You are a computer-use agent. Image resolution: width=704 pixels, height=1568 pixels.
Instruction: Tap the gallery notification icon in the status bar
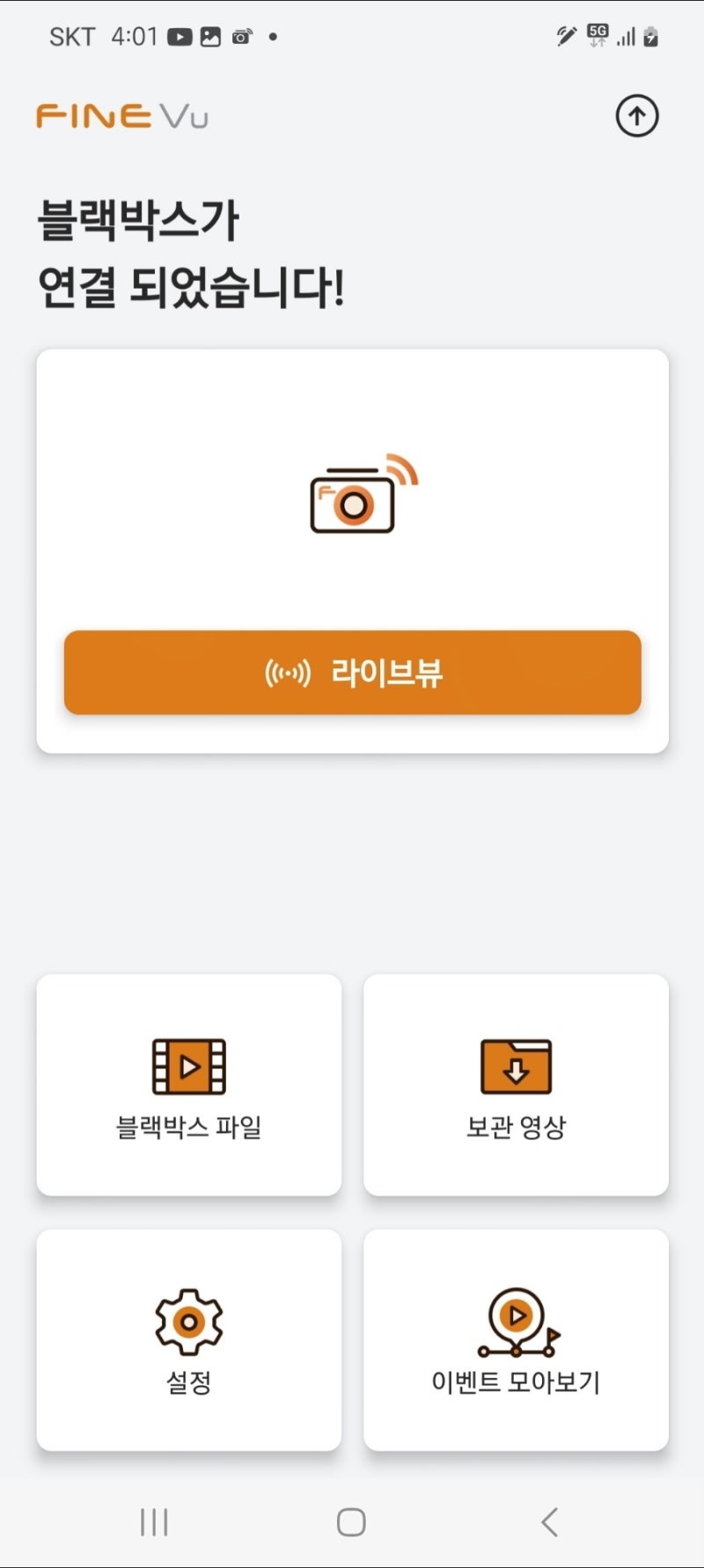(209, 35)
